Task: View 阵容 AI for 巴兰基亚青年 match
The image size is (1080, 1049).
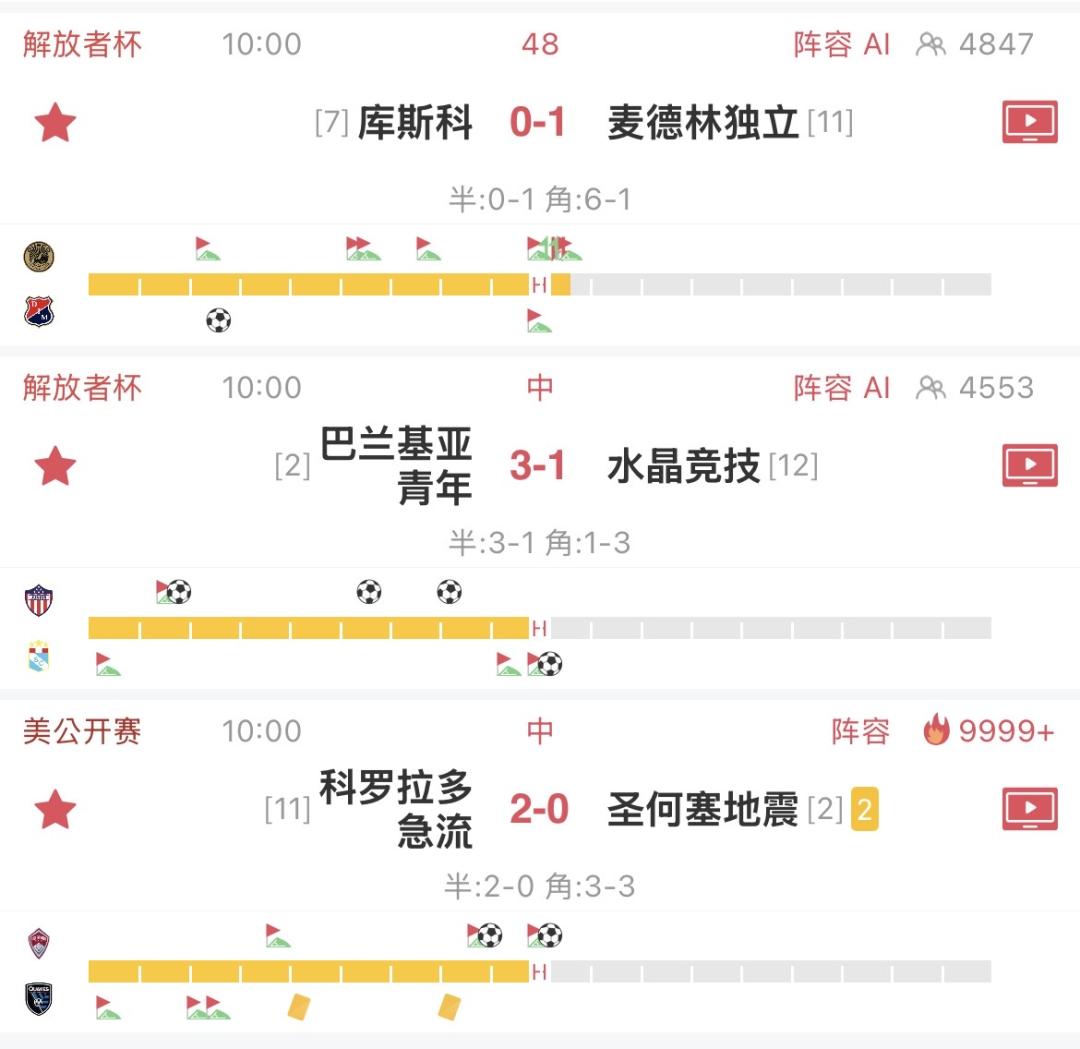Action: click(x=842, y=388)
